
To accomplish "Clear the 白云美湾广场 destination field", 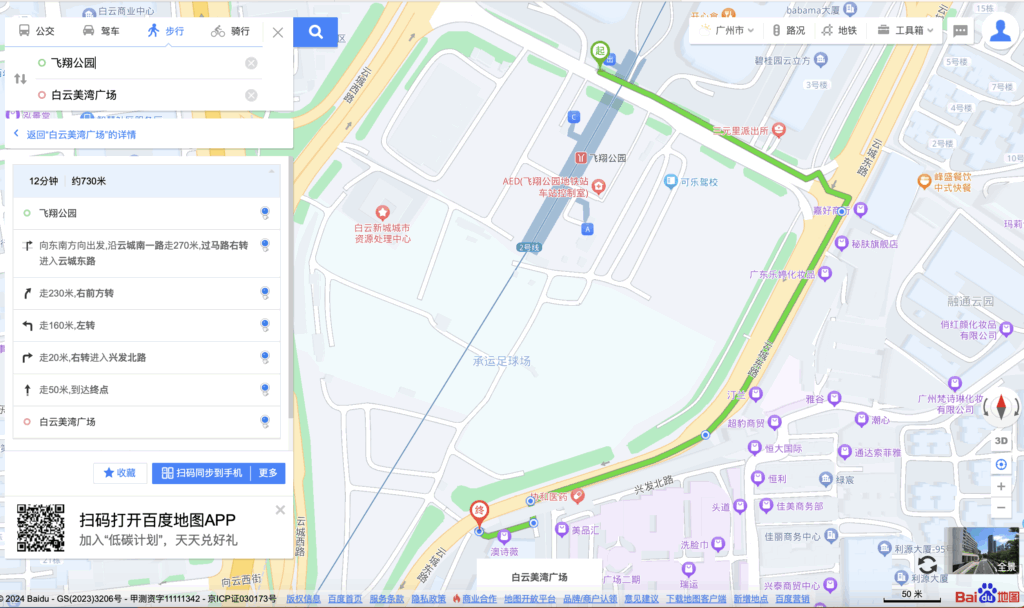I will [251, 95].
